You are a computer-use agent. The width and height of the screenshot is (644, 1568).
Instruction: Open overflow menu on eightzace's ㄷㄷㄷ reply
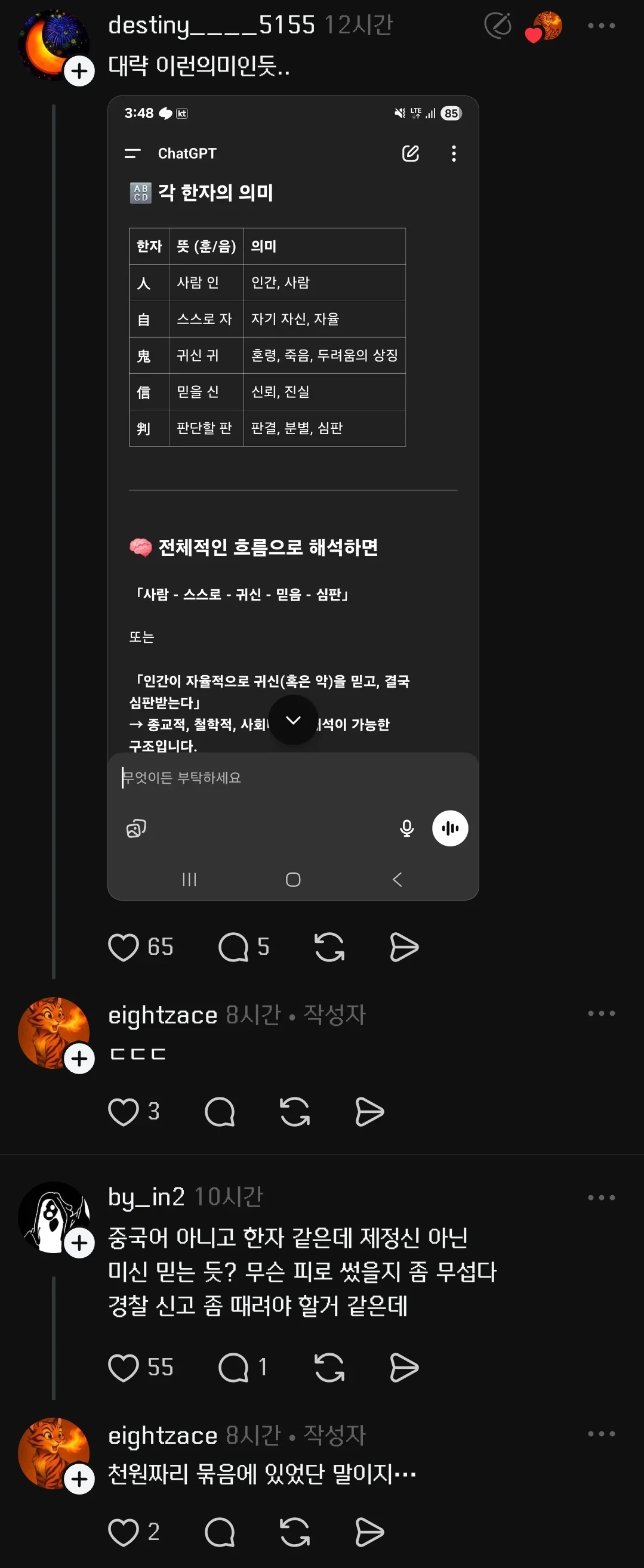tap(601, 1013)
